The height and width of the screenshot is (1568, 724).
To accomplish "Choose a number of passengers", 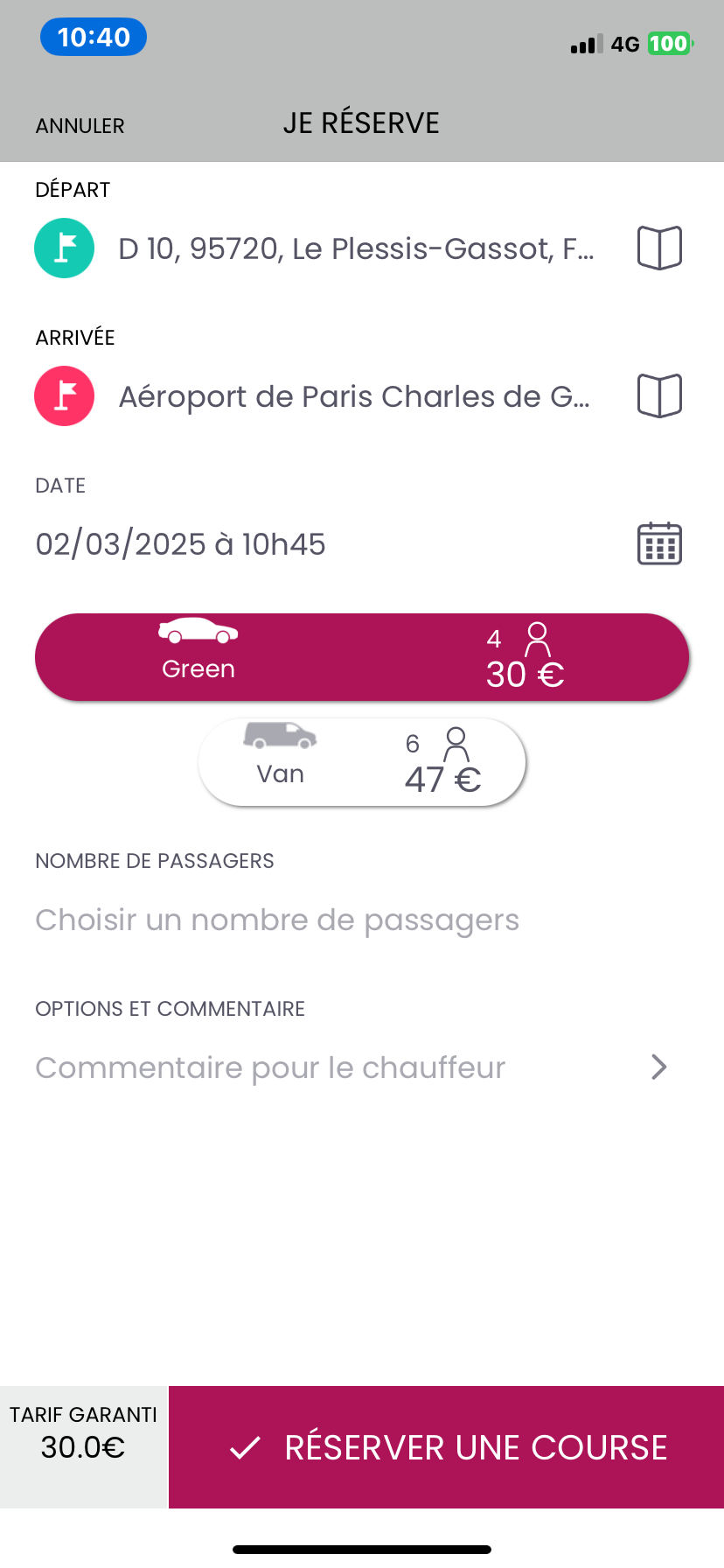I will (x=277, y=920).
